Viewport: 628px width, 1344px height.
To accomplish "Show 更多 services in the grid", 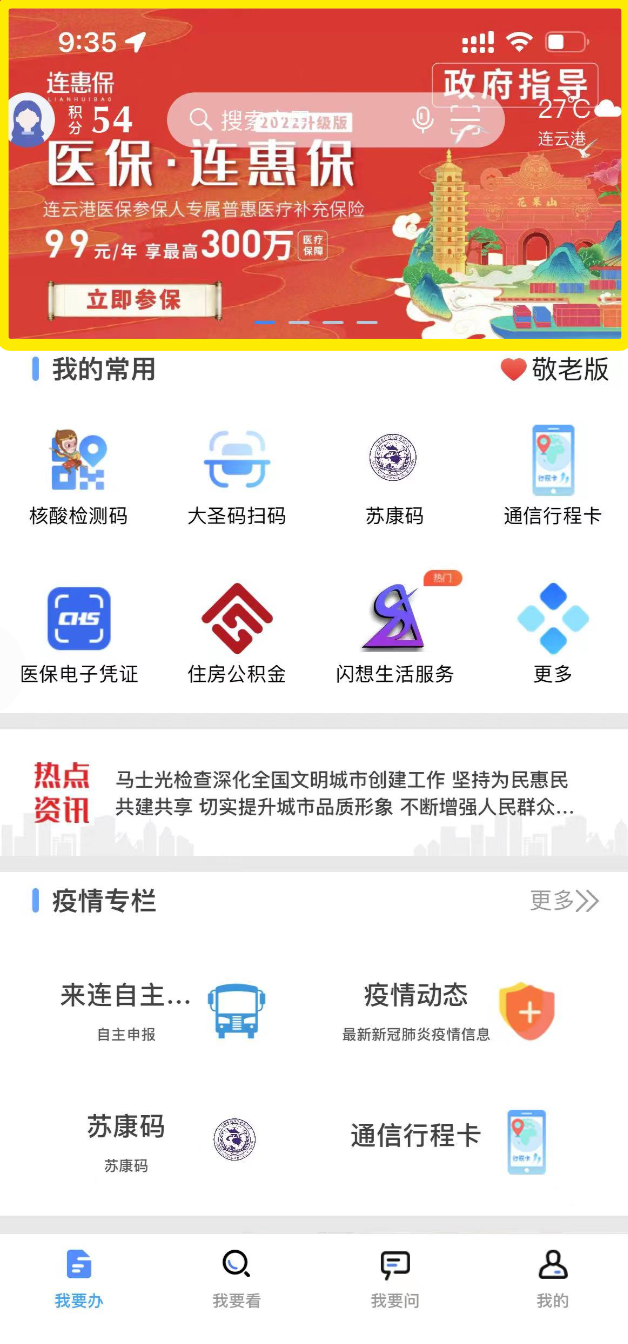I will [x=552, y=634].
